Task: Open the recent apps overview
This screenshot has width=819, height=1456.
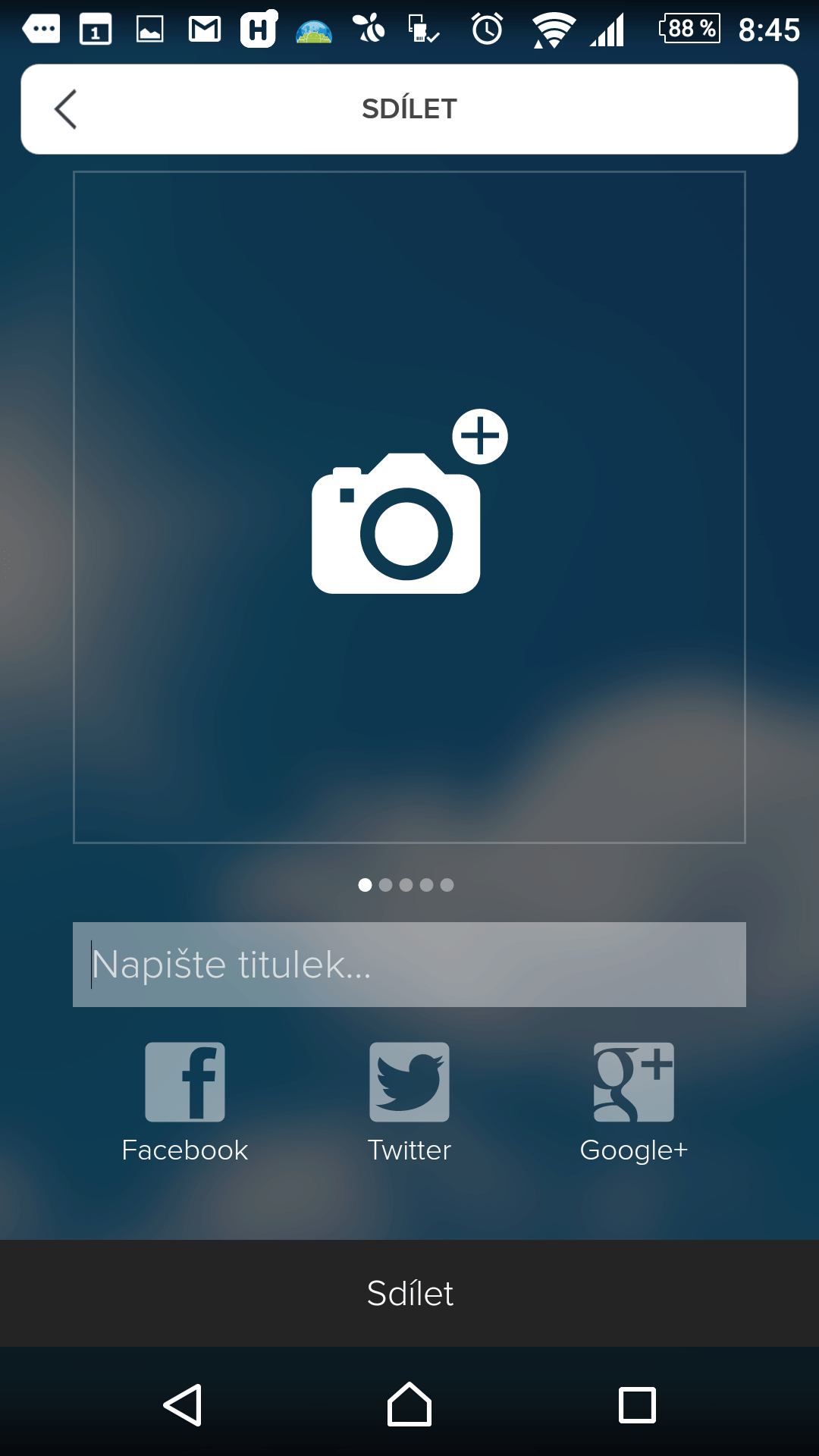Action: pos(637,1405)
